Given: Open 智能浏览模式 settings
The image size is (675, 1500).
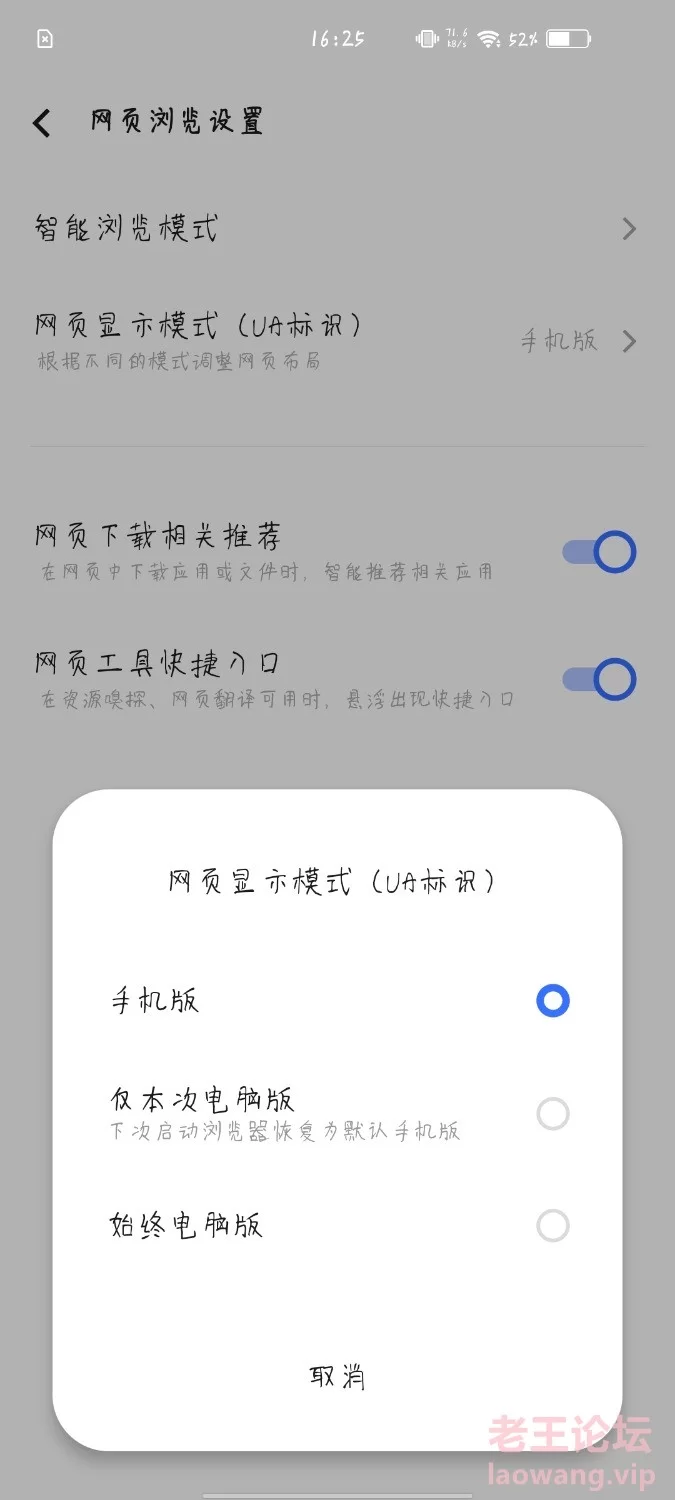Looking at the screenshot, I should tap(338, 229).
